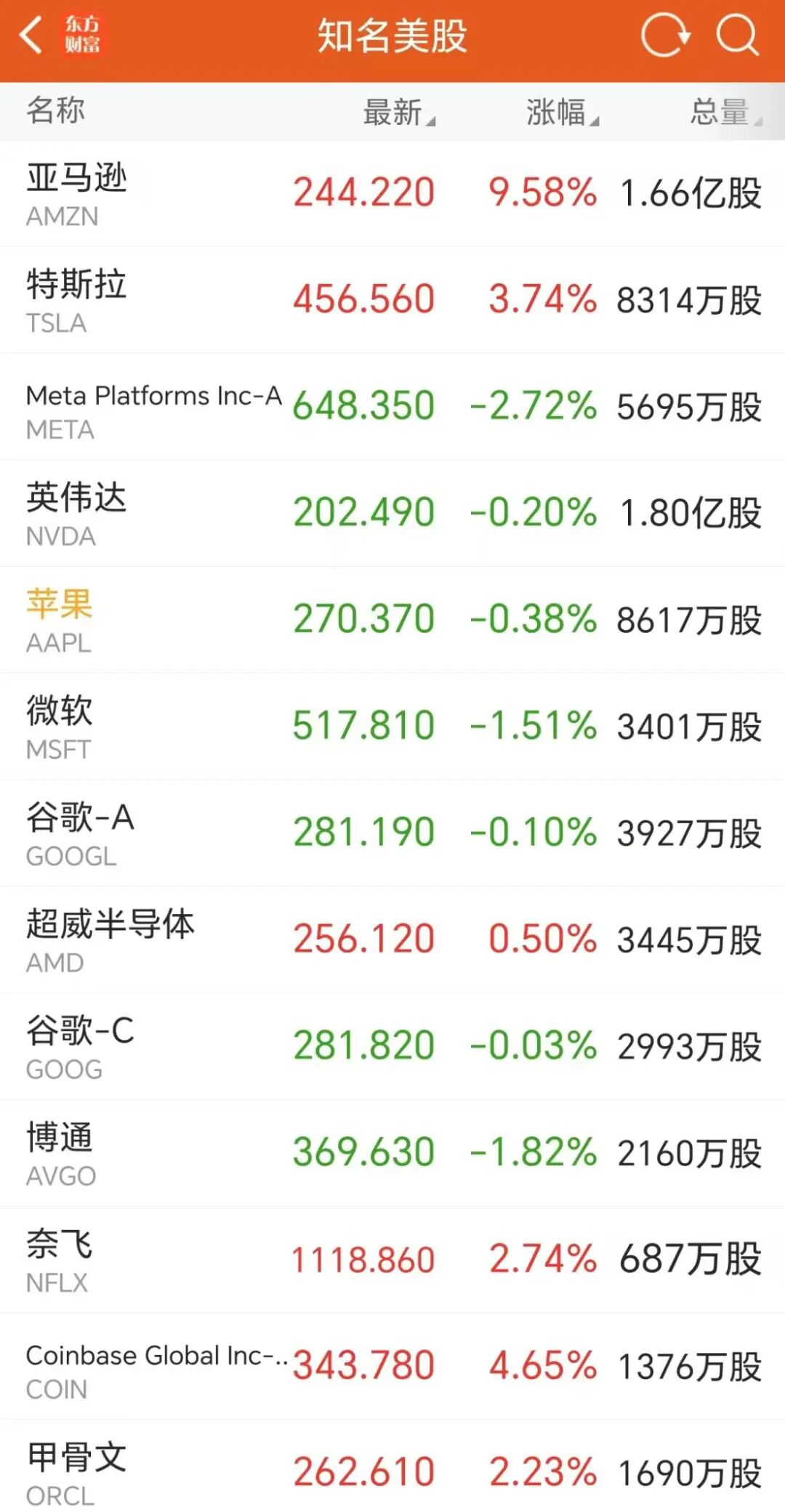Sort by 最新 price column

[x=398, y=113]
